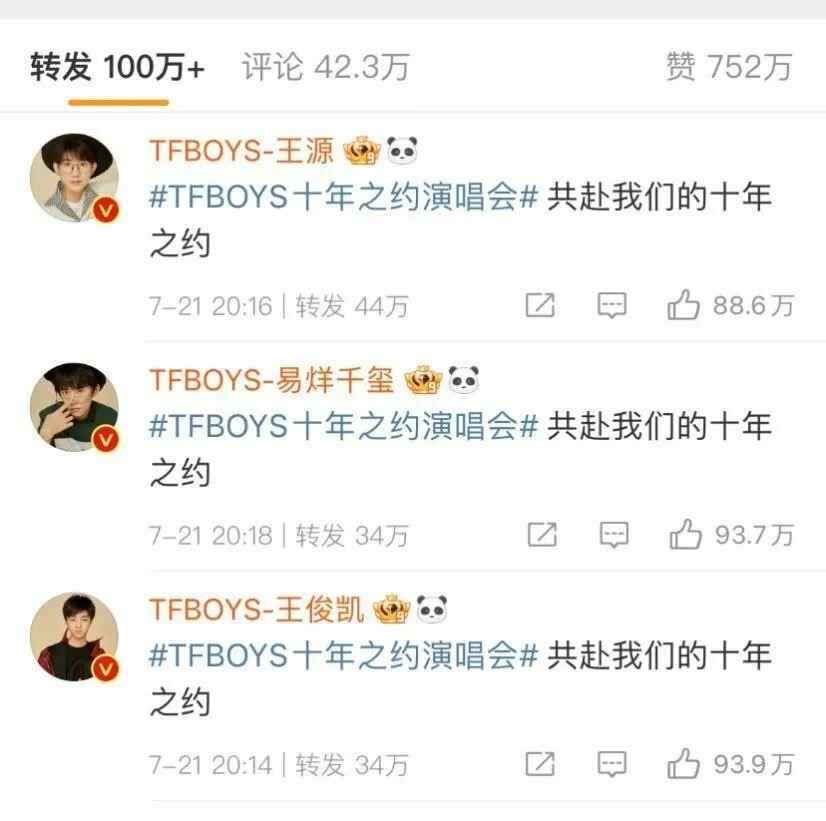Comment on 王俊凯's repost
Viewport: 826px width, 821px height.
tap(612, 765)
